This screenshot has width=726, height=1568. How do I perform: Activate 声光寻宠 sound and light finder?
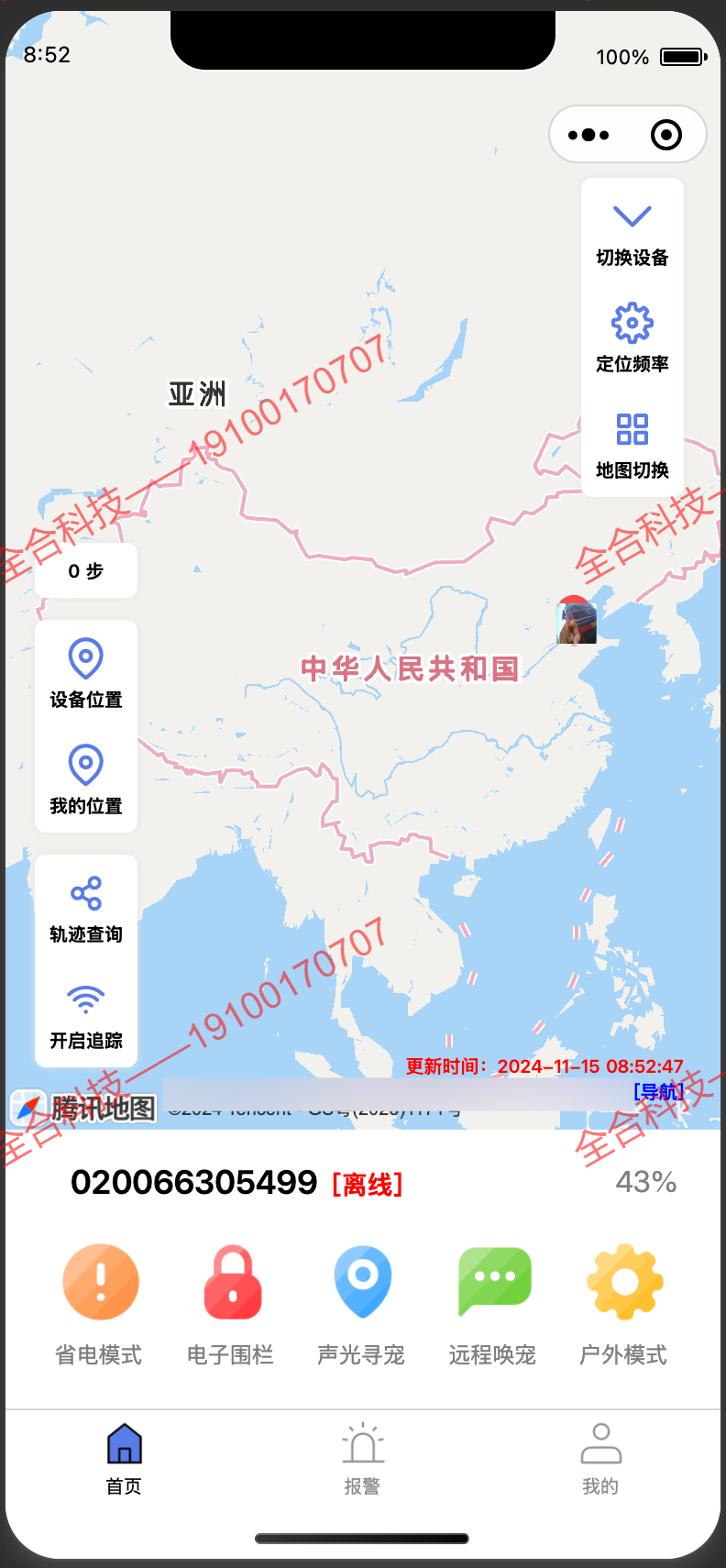(362, 1304)
